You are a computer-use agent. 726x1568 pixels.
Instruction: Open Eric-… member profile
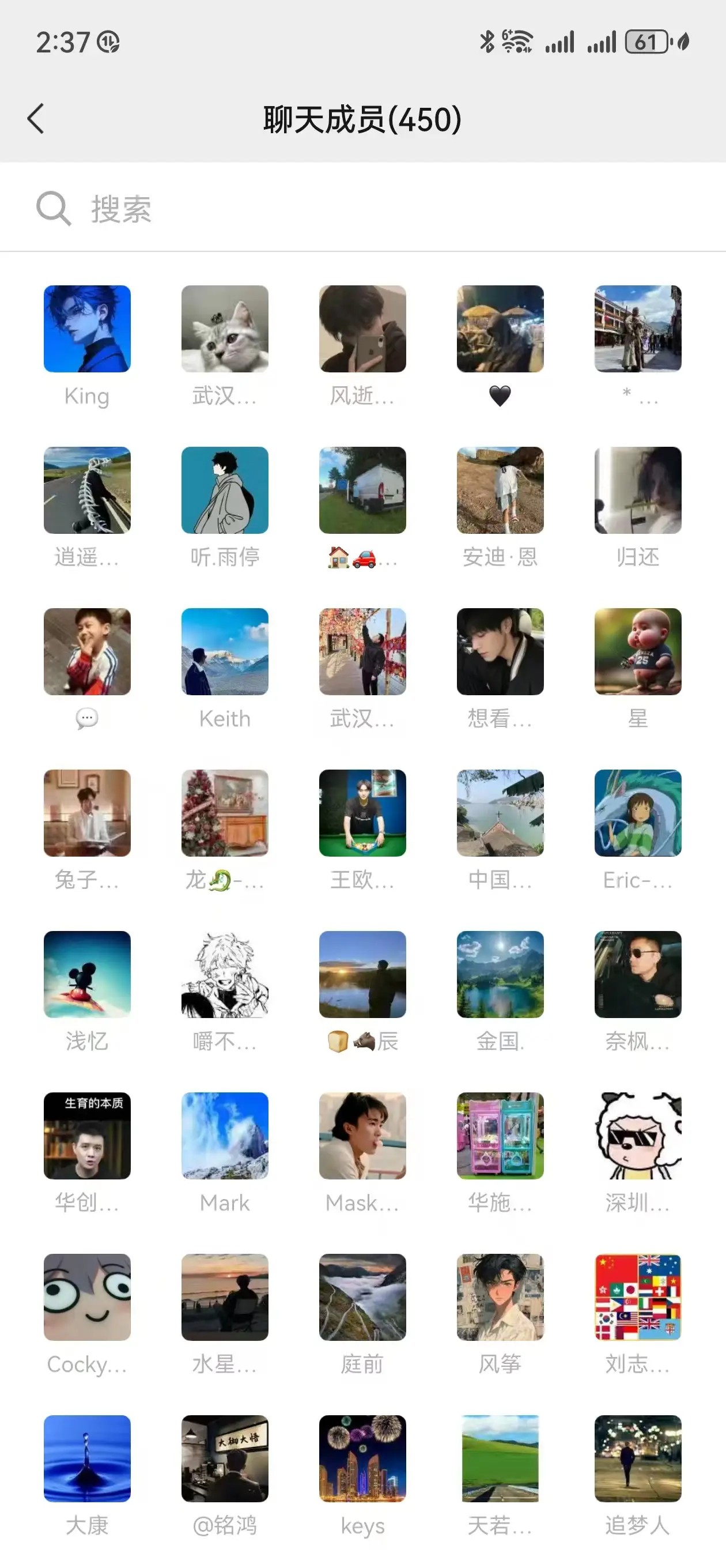pos(637,813)
